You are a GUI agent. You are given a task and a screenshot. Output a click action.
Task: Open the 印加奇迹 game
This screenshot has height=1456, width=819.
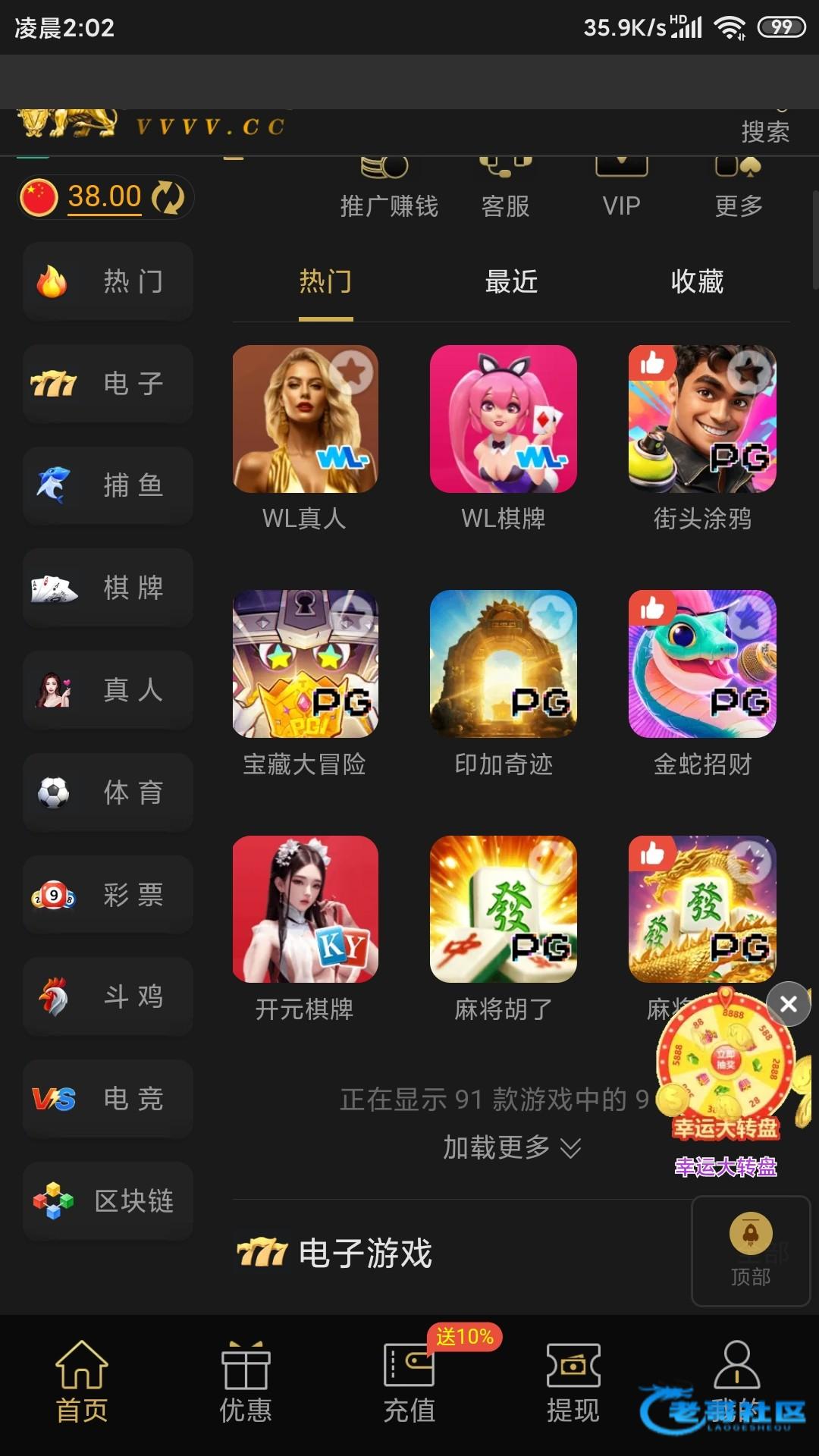504,664
